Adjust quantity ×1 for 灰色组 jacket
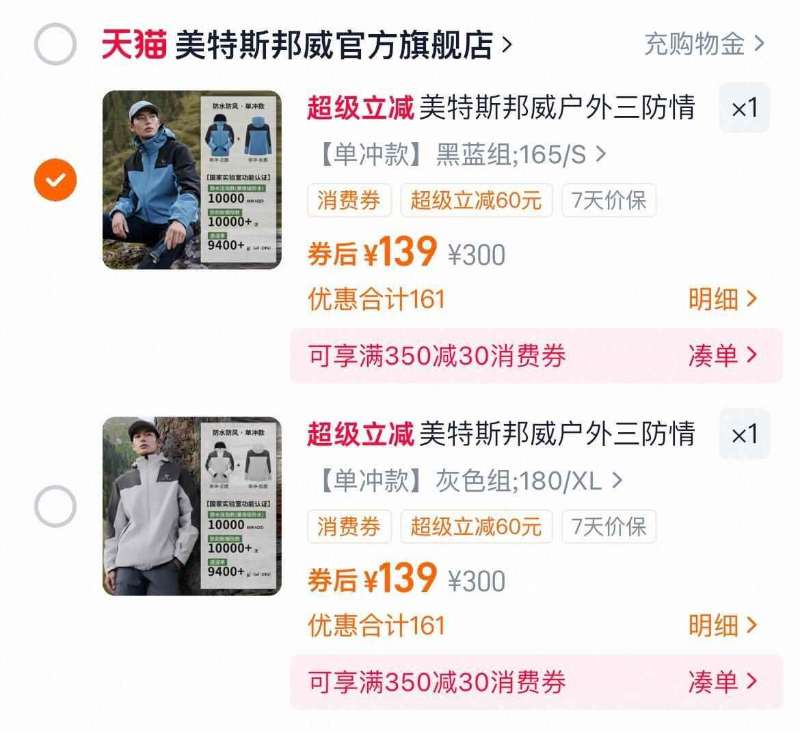Screen dimensions: 800x732 coord(744,434)
